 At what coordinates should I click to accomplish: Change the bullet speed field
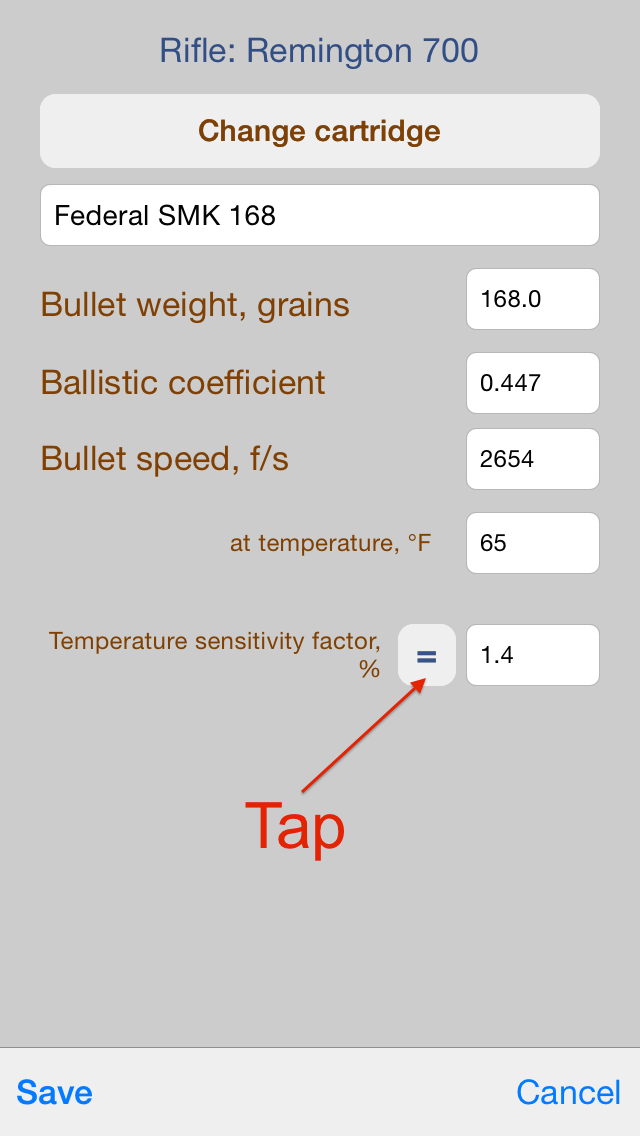[x=533, y=459]
